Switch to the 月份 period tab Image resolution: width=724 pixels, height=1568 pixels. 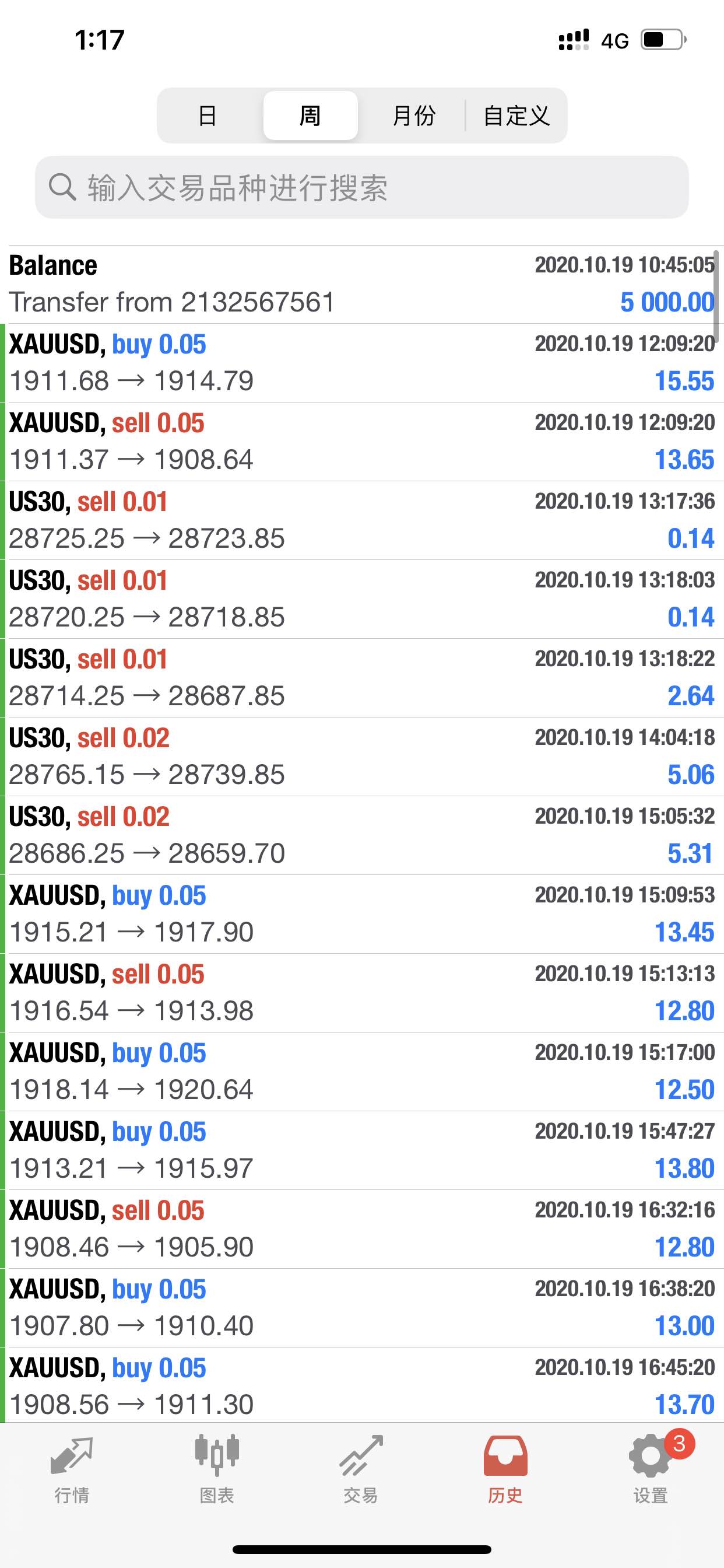413,115
